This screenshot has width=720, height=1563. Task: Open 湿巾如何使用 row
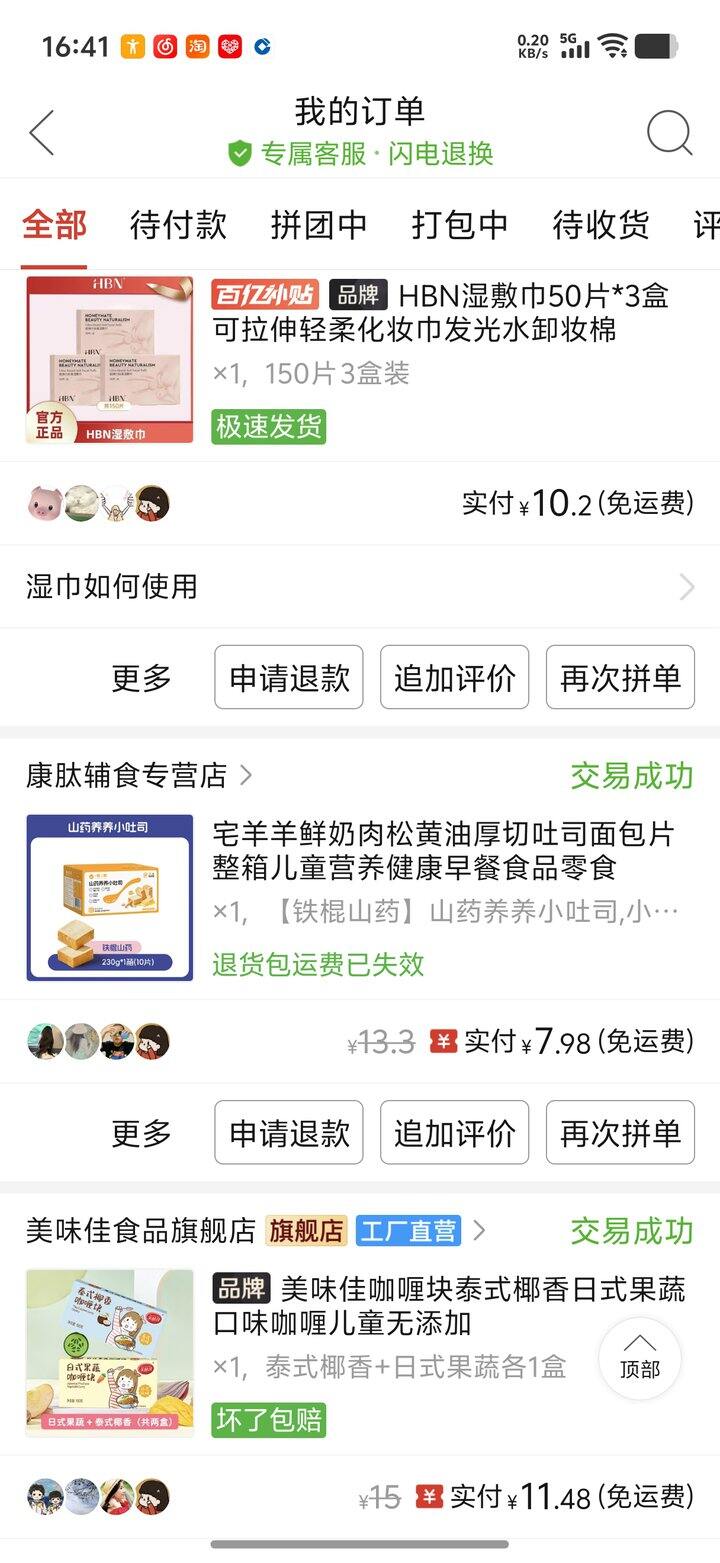pyautogui.click(x=360, y=586)
